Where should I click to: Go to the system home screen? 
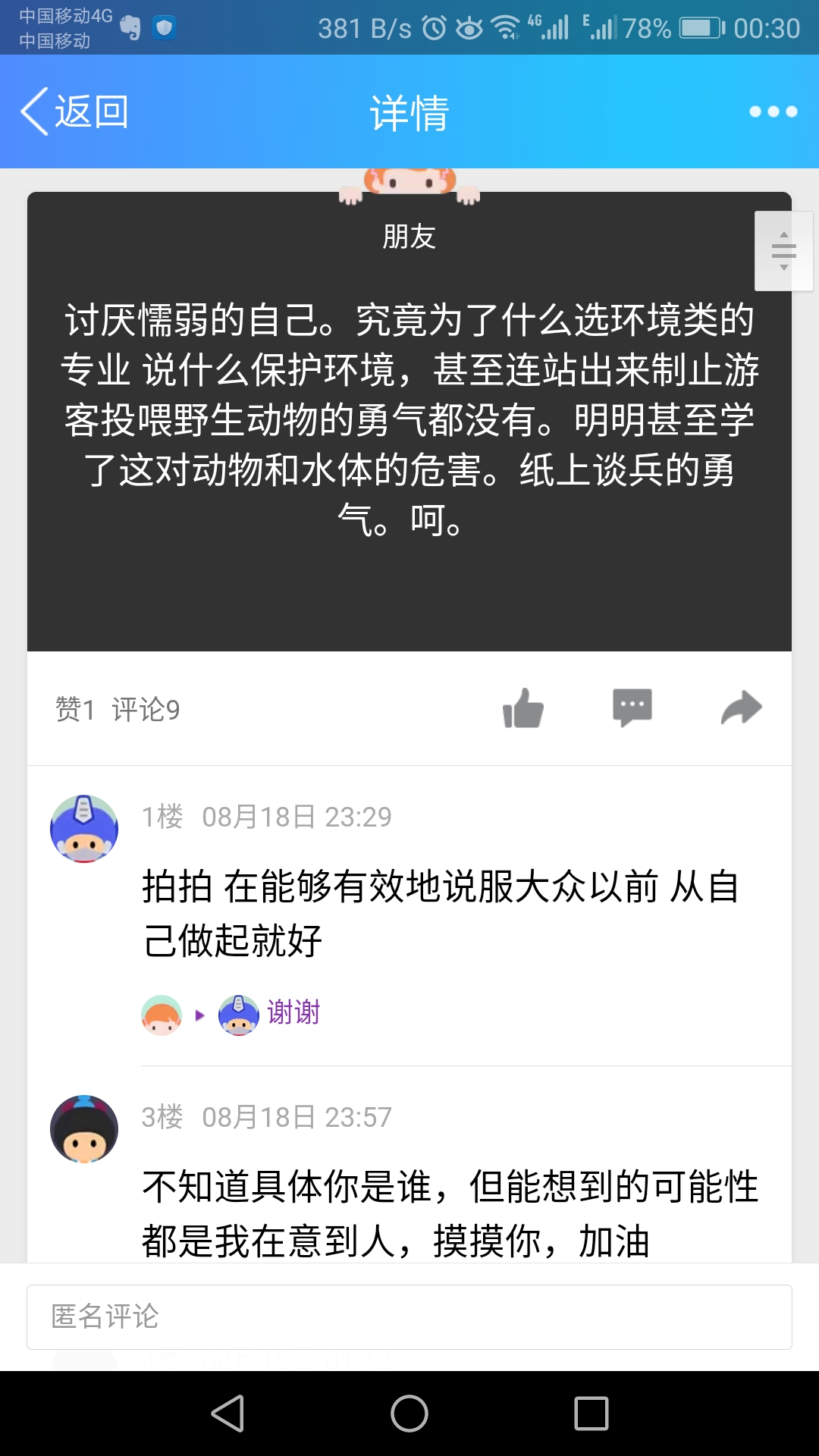pyautogui.click(x=409, y=1414)
